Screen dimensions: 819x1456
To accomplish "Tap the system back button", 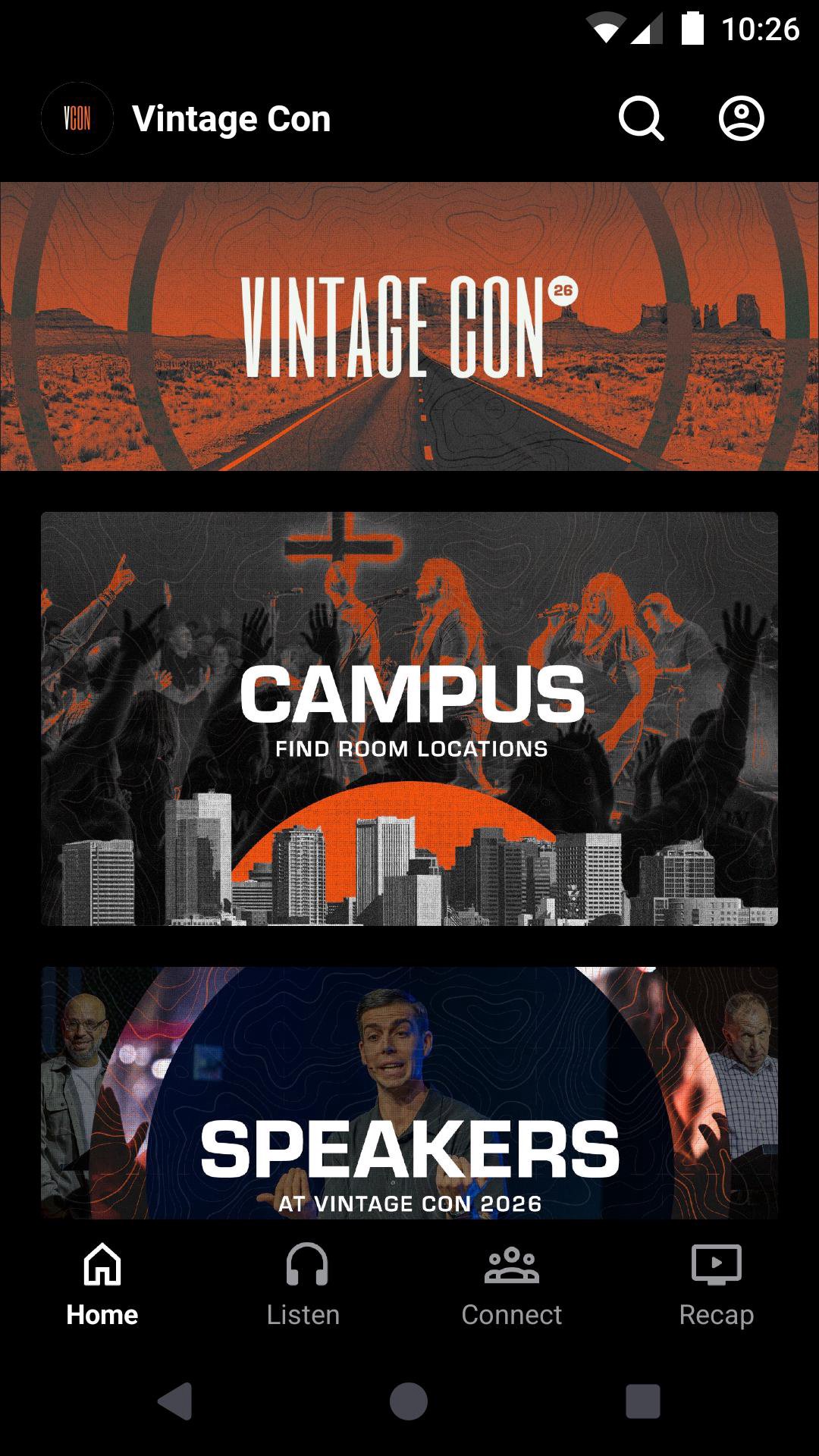I will point(175,1401).
